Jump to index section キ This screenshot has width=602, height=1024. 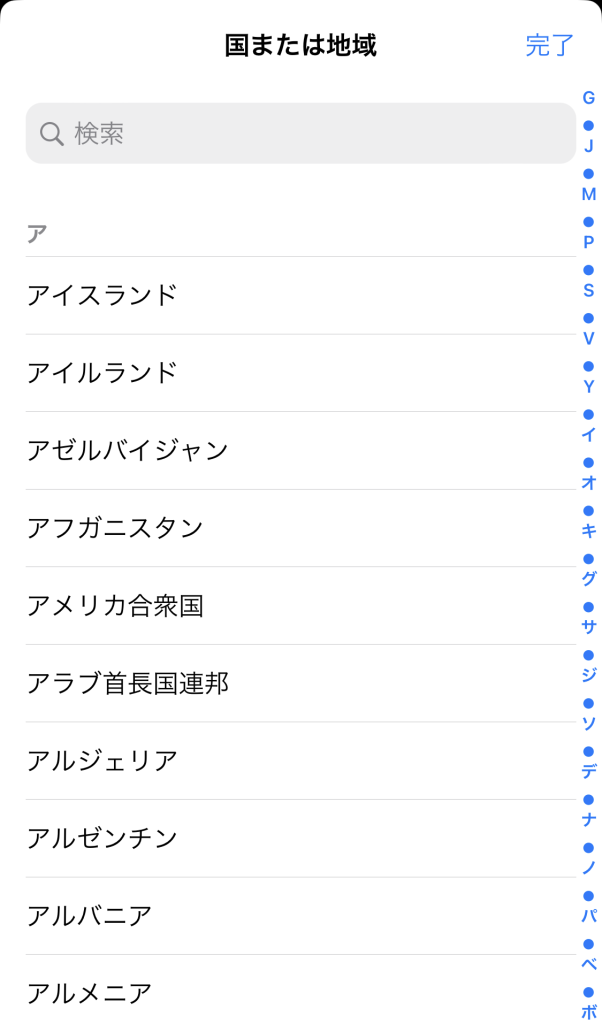(588, 531)
